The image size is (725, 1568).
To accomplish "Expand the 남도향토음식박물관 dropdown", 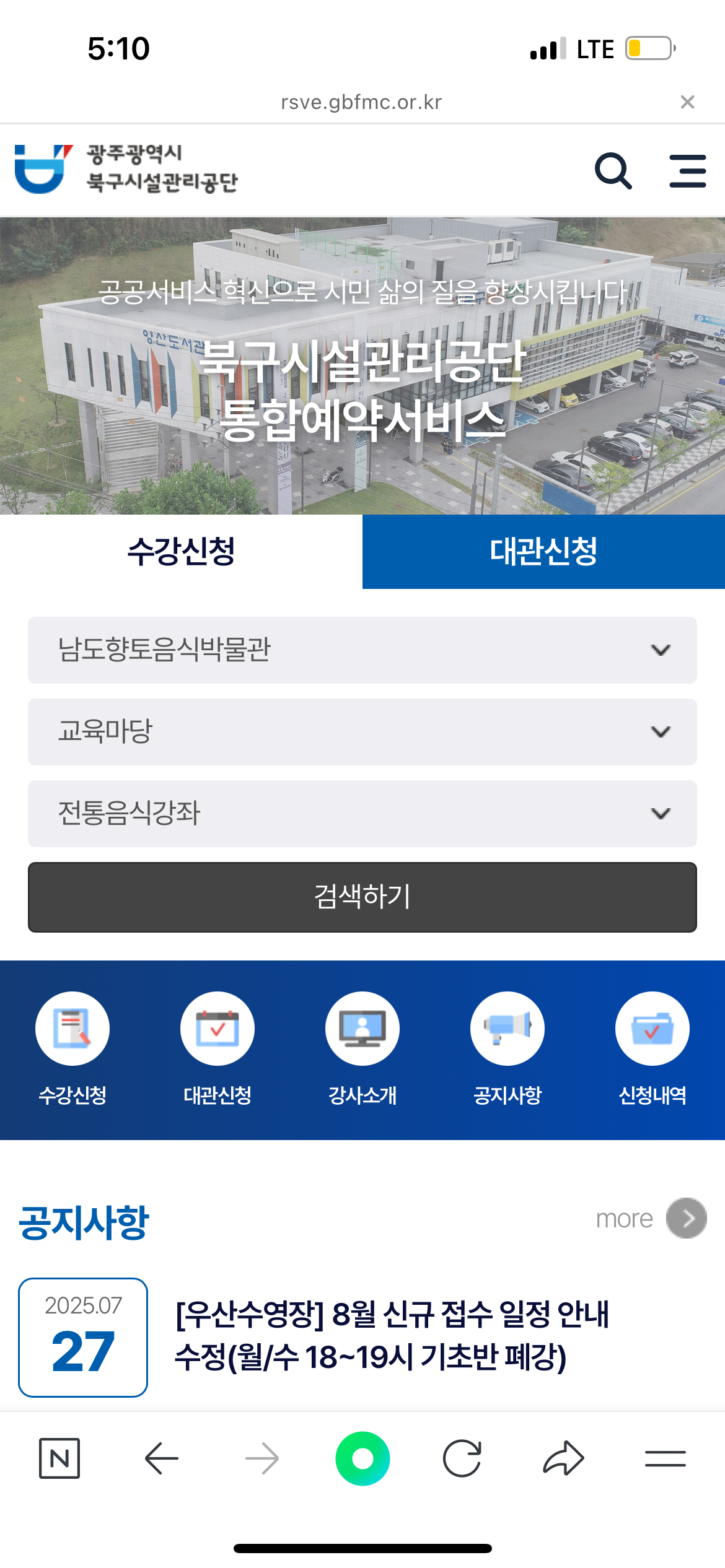I will click(362, 650).
